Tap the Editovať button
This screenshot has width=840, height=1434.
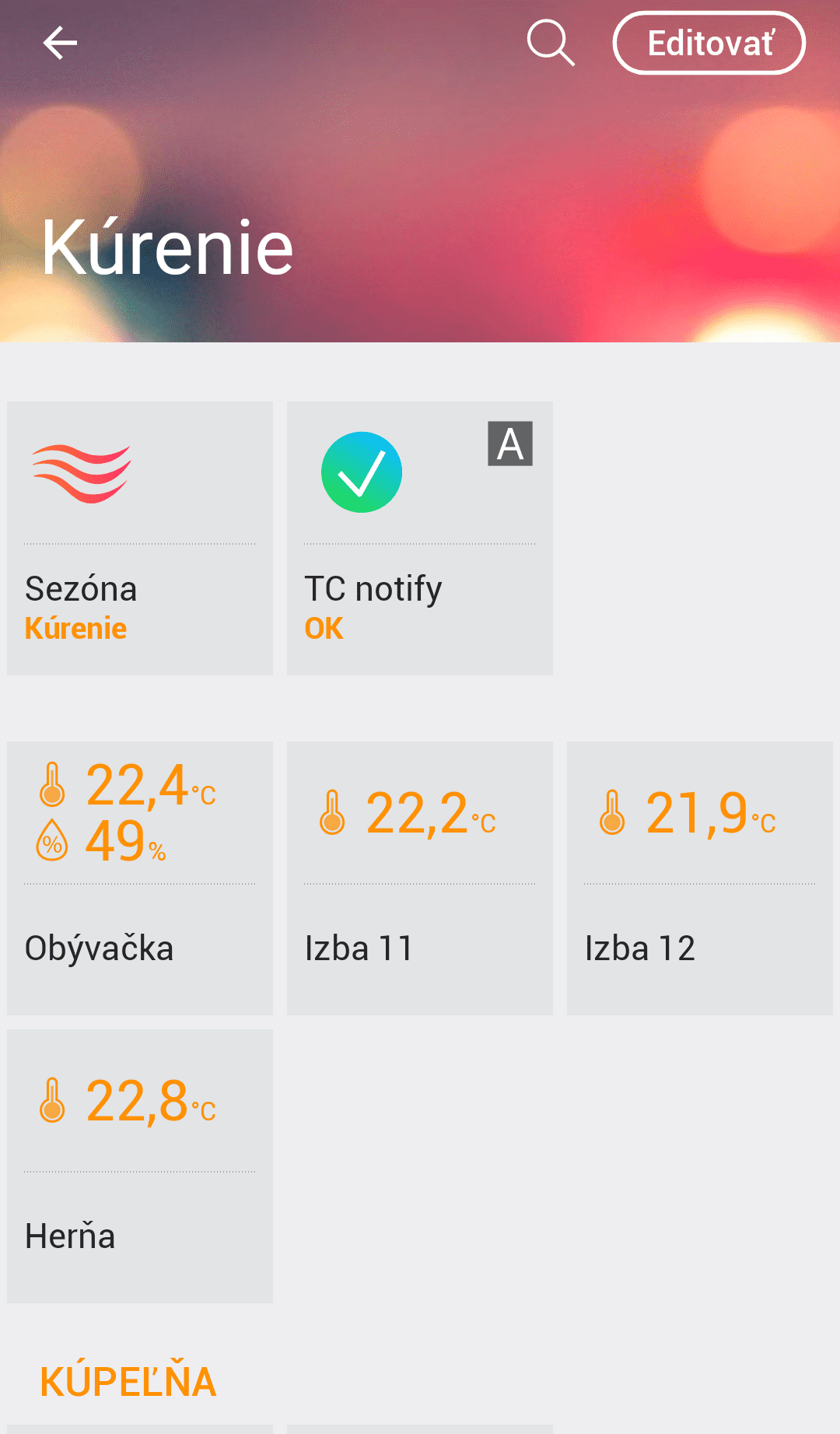point(709,43)
